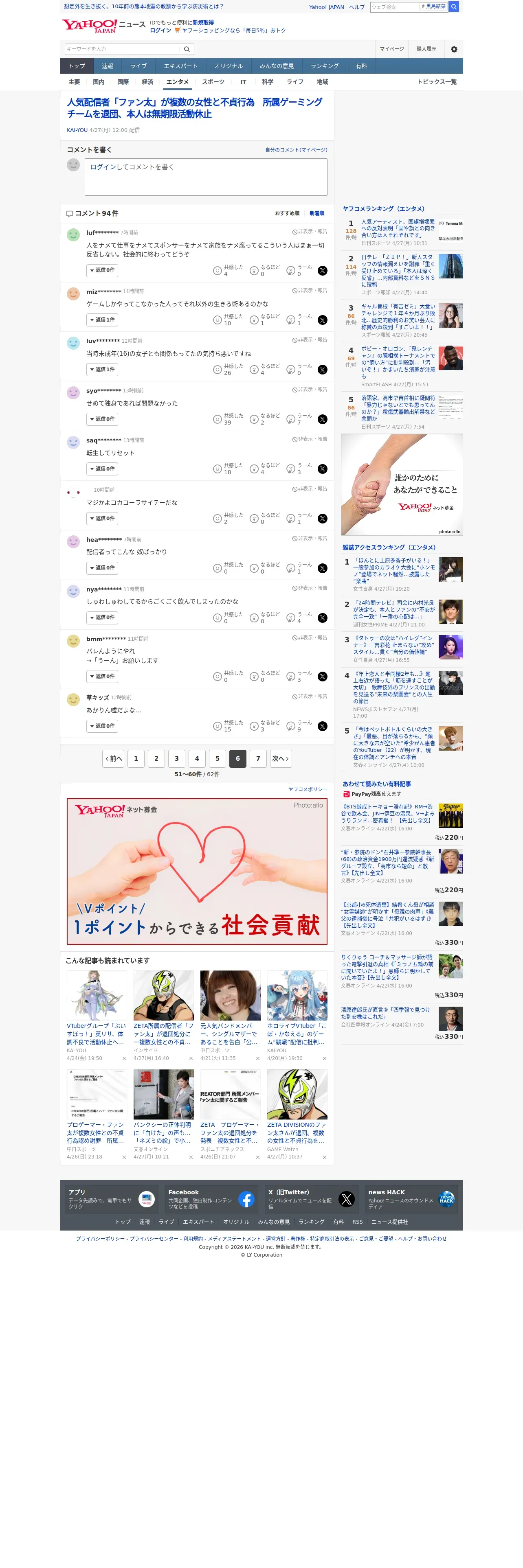Switch to the スポーツ category tab
Viewport: 523px width, 1568px height.
pos(213,82)
